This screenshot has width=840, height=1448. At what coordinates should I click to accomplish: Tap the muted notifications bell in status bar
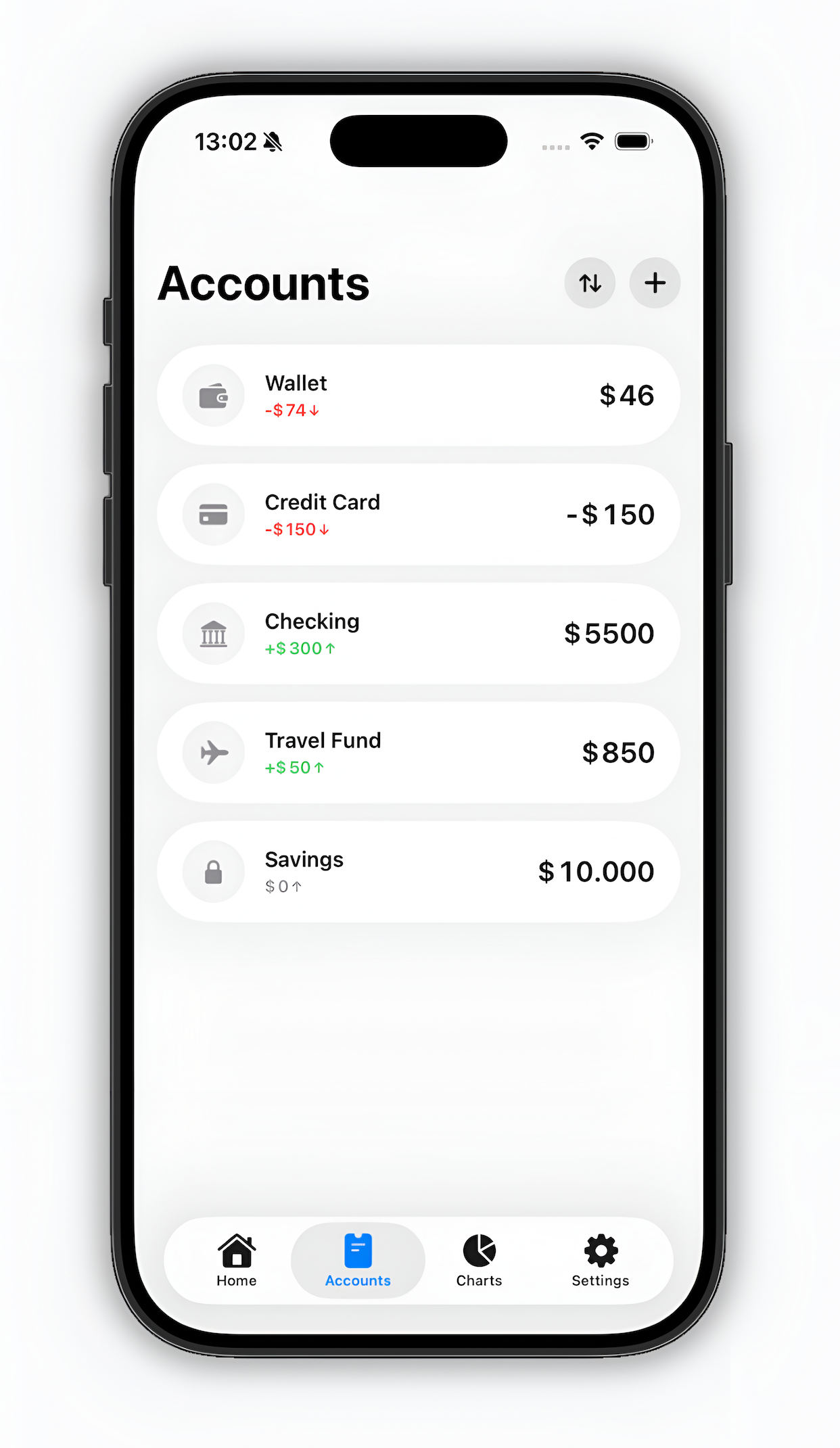pos(273,141)
